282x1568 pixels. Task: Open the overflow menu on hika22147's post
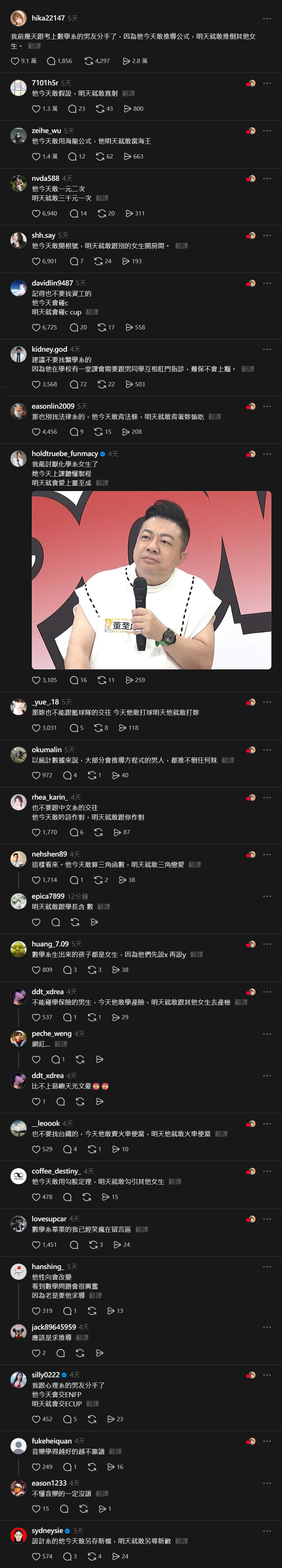266,19
